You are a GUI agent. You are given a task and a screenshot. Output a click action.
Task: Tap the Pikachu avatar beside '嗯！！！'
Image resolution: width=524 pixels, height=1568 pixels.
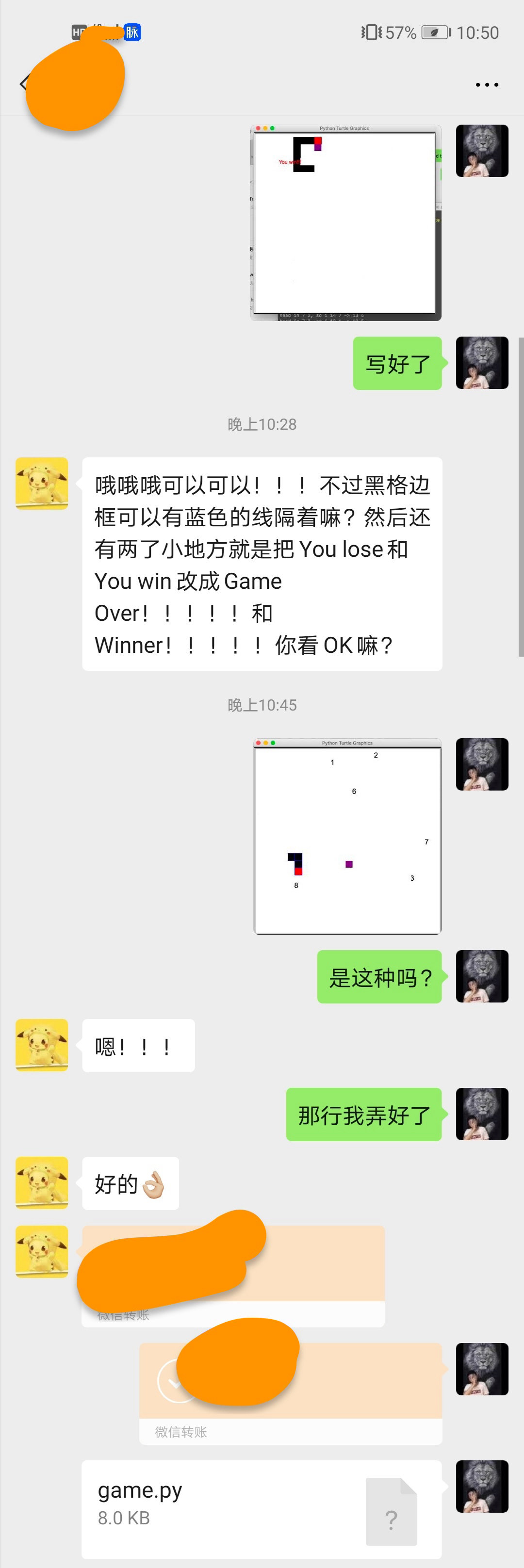42,1045
